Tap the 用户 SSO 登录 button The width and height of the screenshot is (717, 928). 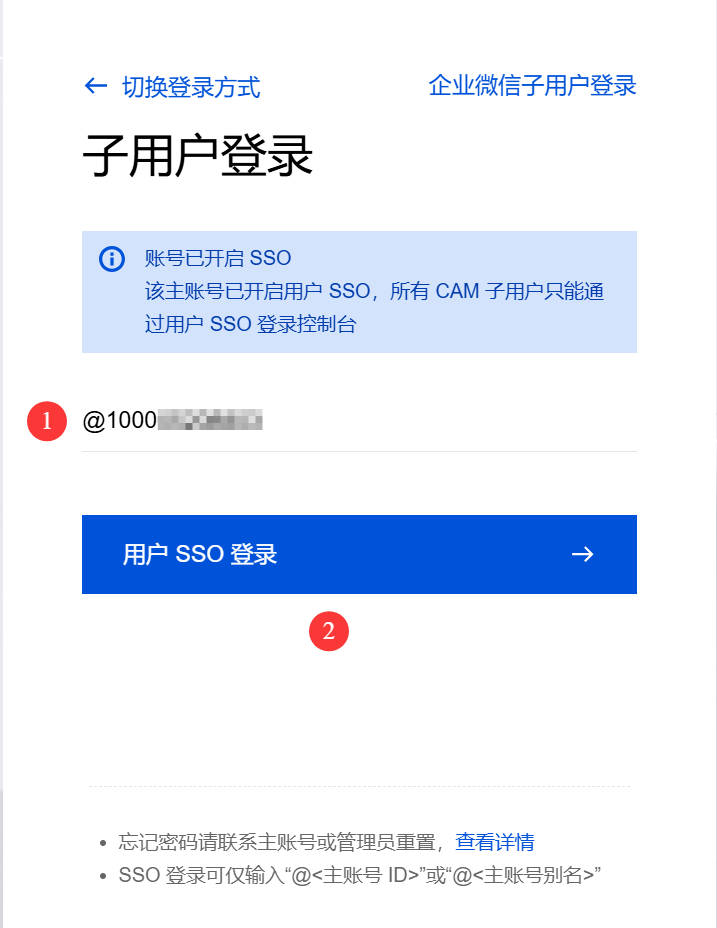point(359,554)
